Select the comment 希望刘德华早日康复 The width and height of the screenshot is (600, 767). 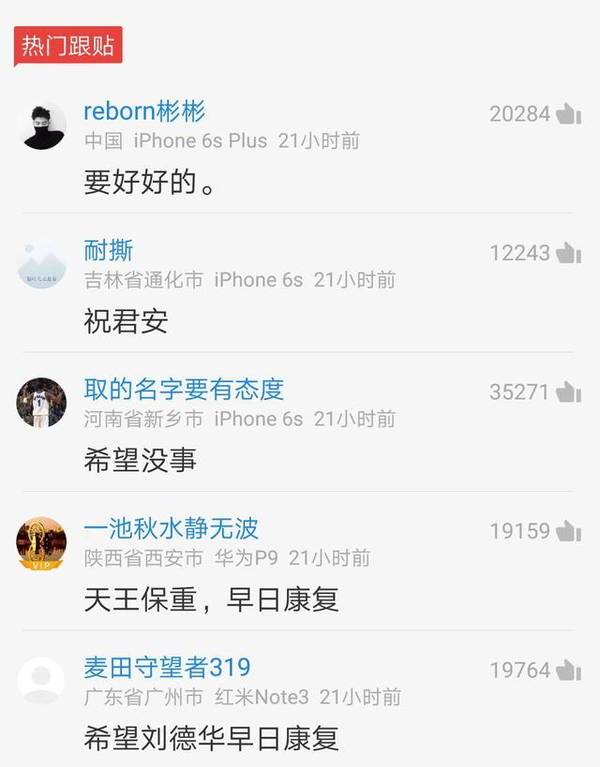pyautogui.click(x=211, y=739)
